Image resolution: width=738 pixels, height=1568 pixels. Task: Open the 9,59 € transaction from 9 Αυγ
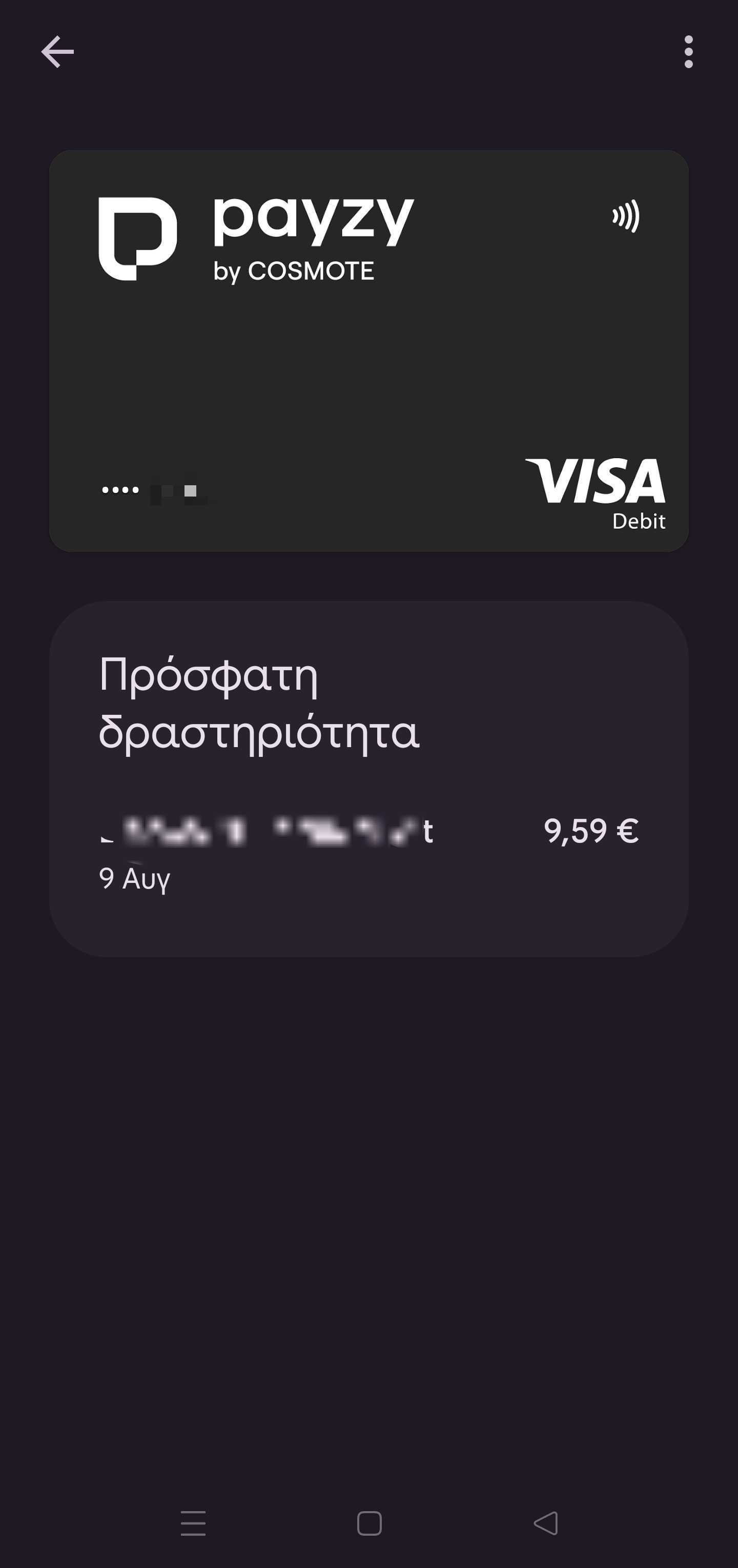[x=368, y=852]
